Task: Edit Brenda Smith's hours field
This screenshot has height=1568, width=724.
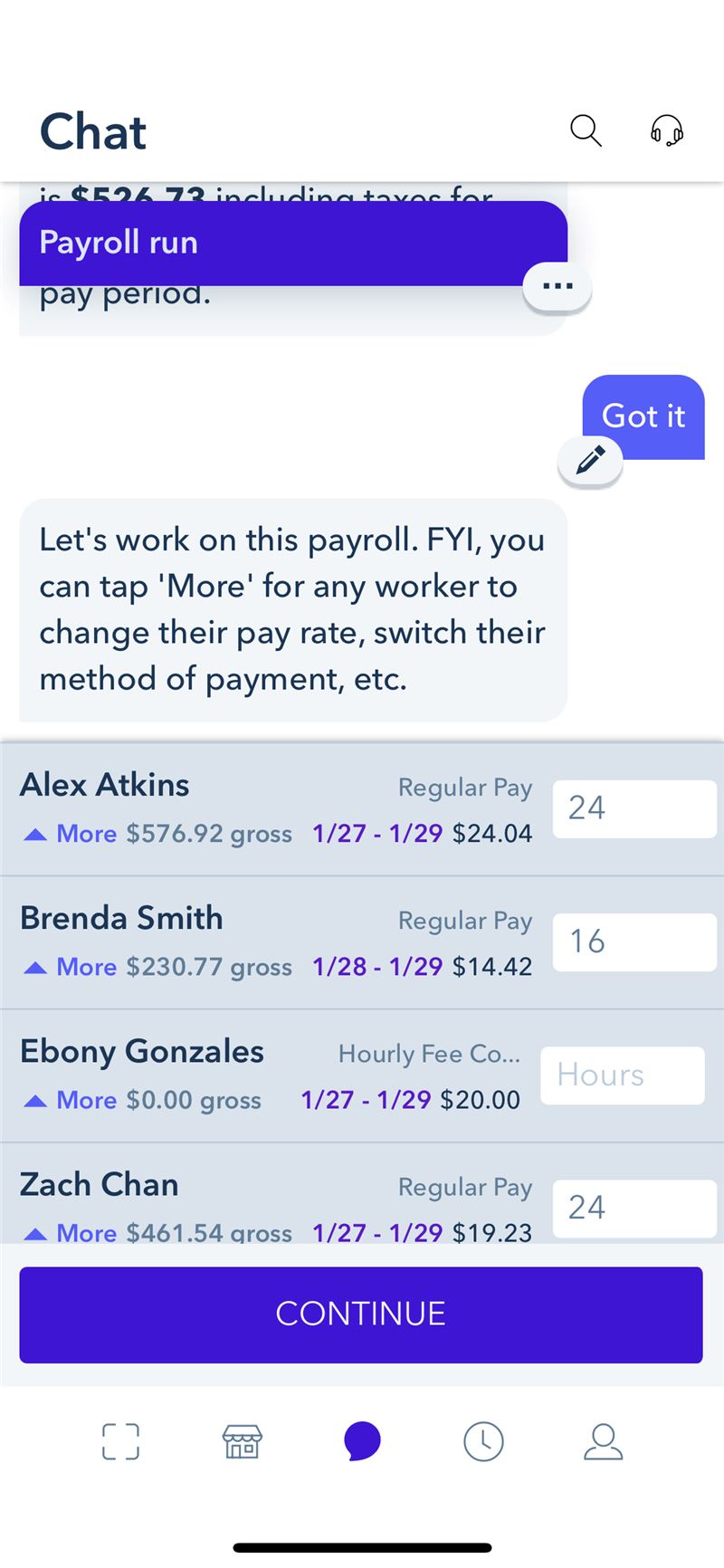Action: click(634, 942)
